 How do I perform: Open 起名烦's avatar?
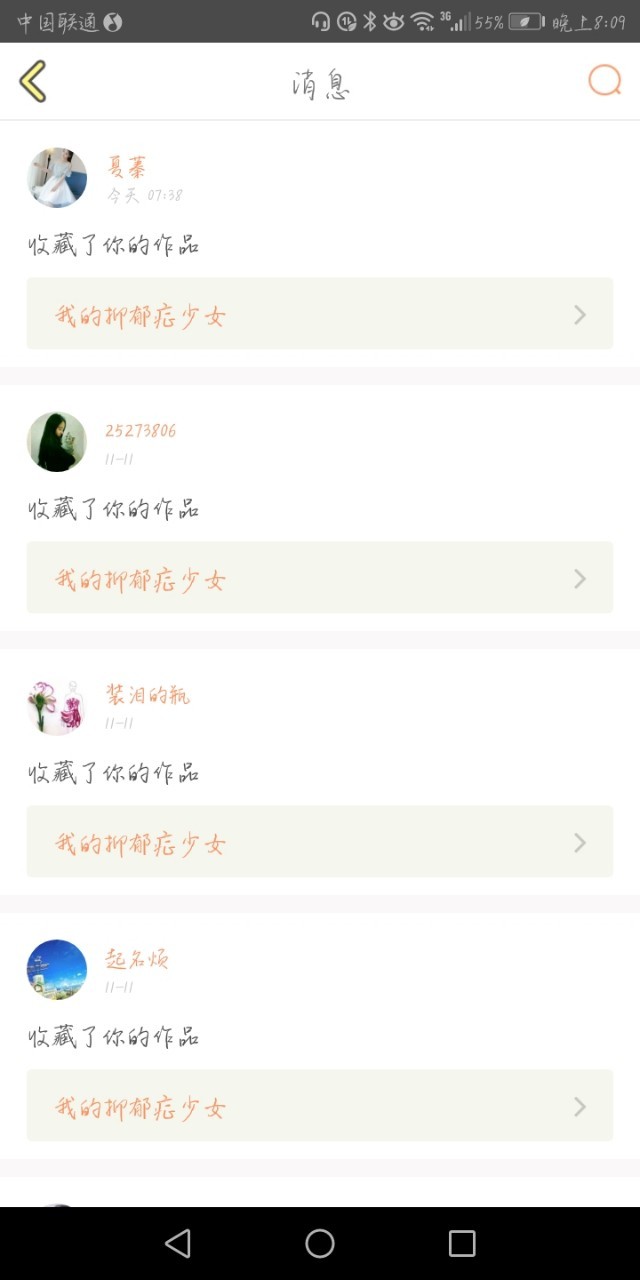(57, 970)
